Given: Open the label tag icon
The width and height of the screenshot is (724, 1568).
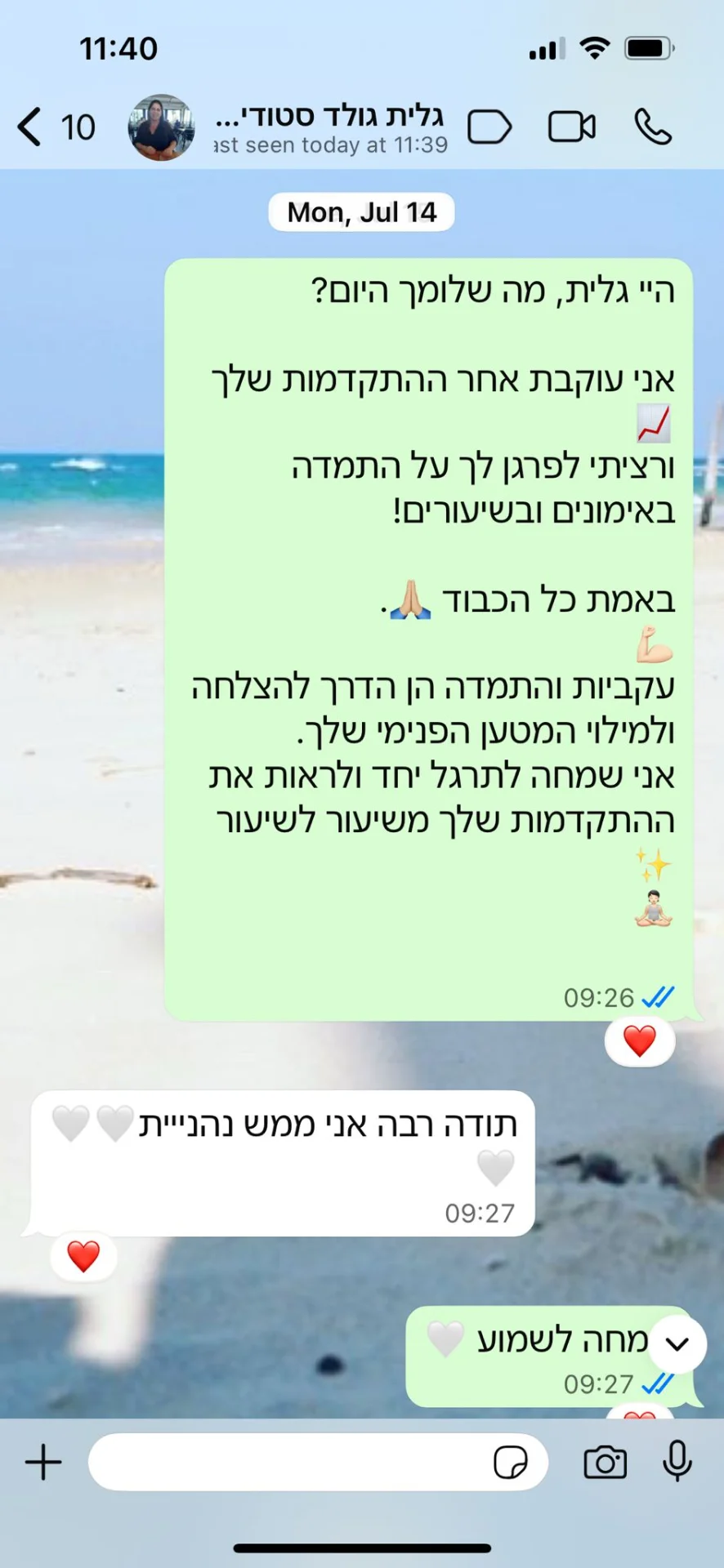Looking at the screenshot, I should click(x=489, y=127).
